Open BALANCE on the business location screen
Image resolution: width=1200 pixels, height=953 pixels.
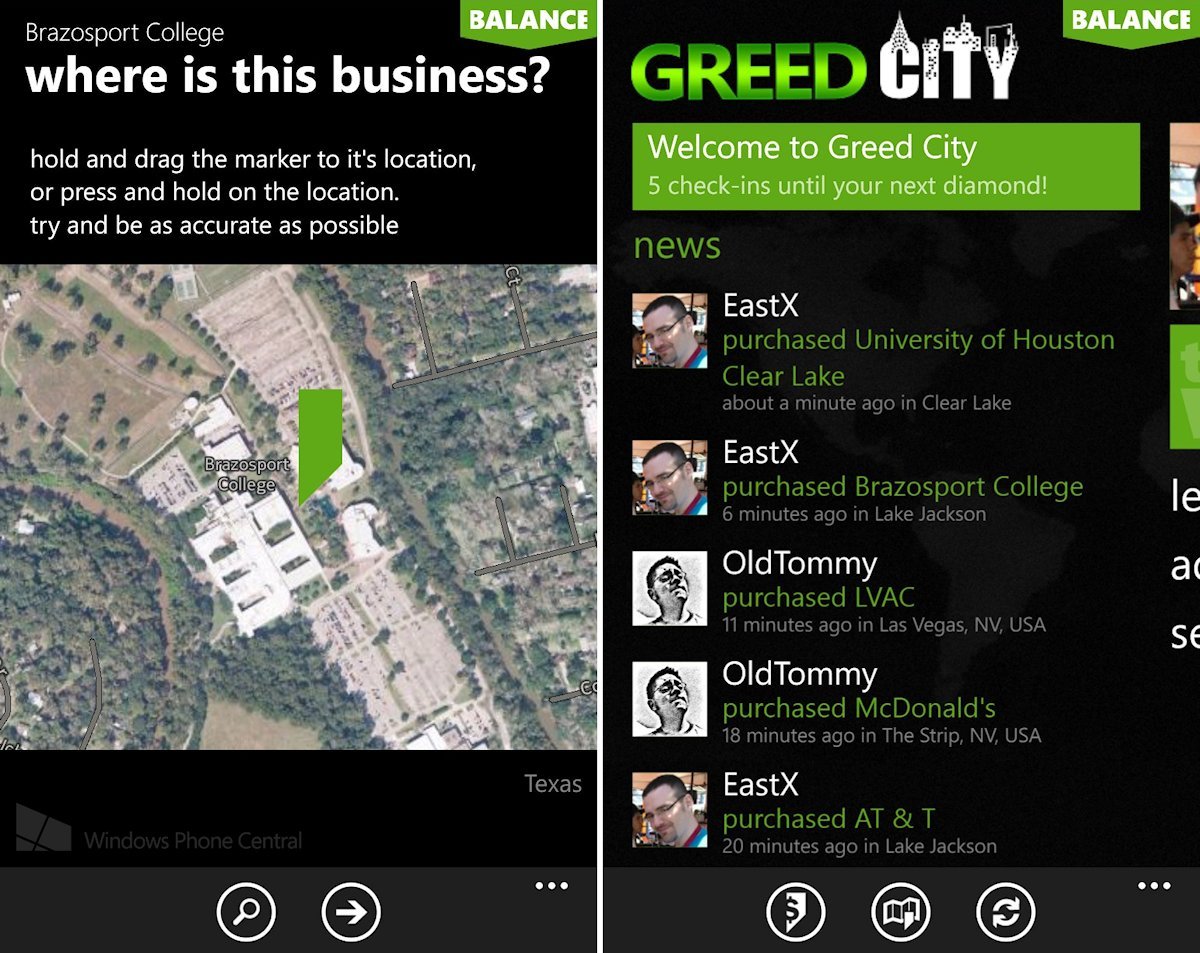(x=528, y=20)
